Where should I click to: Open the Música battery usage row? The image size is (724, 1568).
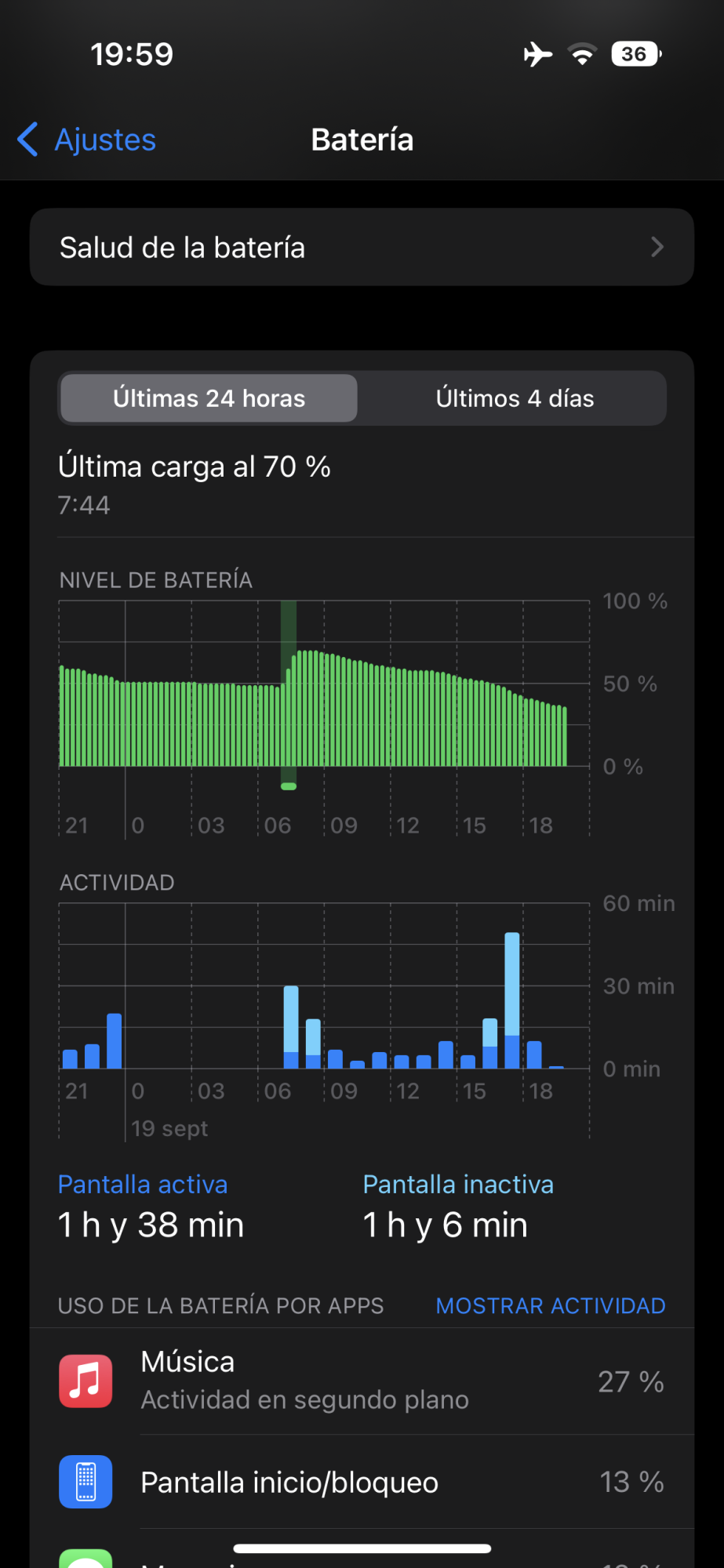pos(362,1381)
